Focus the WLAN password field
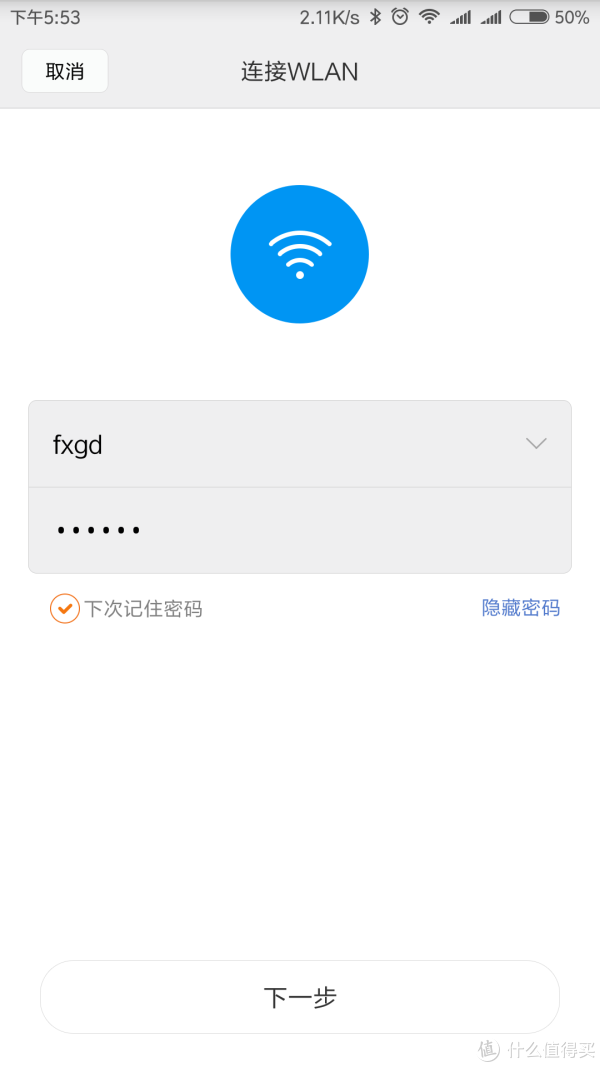This screenshot has height=1067, width=600. (299, 530)
